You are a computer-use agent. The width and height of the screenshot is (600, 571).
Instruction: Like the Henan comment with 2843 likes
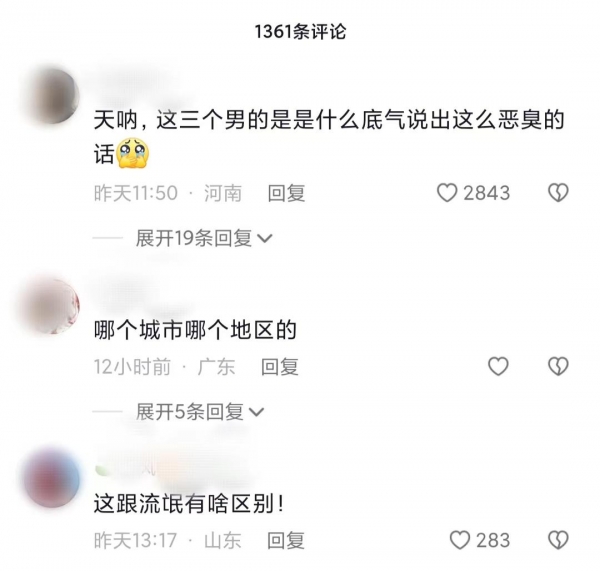tap(448, 193)
